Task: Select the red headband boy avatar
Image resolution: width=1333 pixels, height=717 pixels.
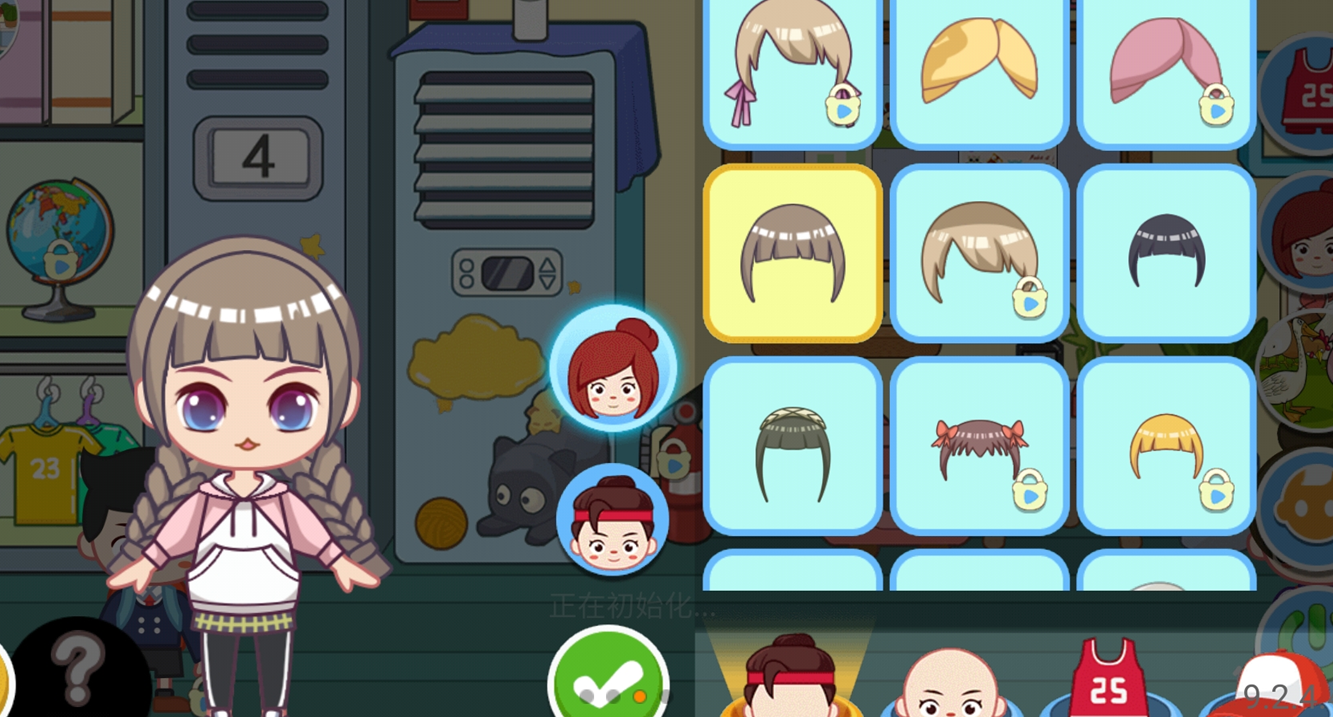Action: [612, 520]
